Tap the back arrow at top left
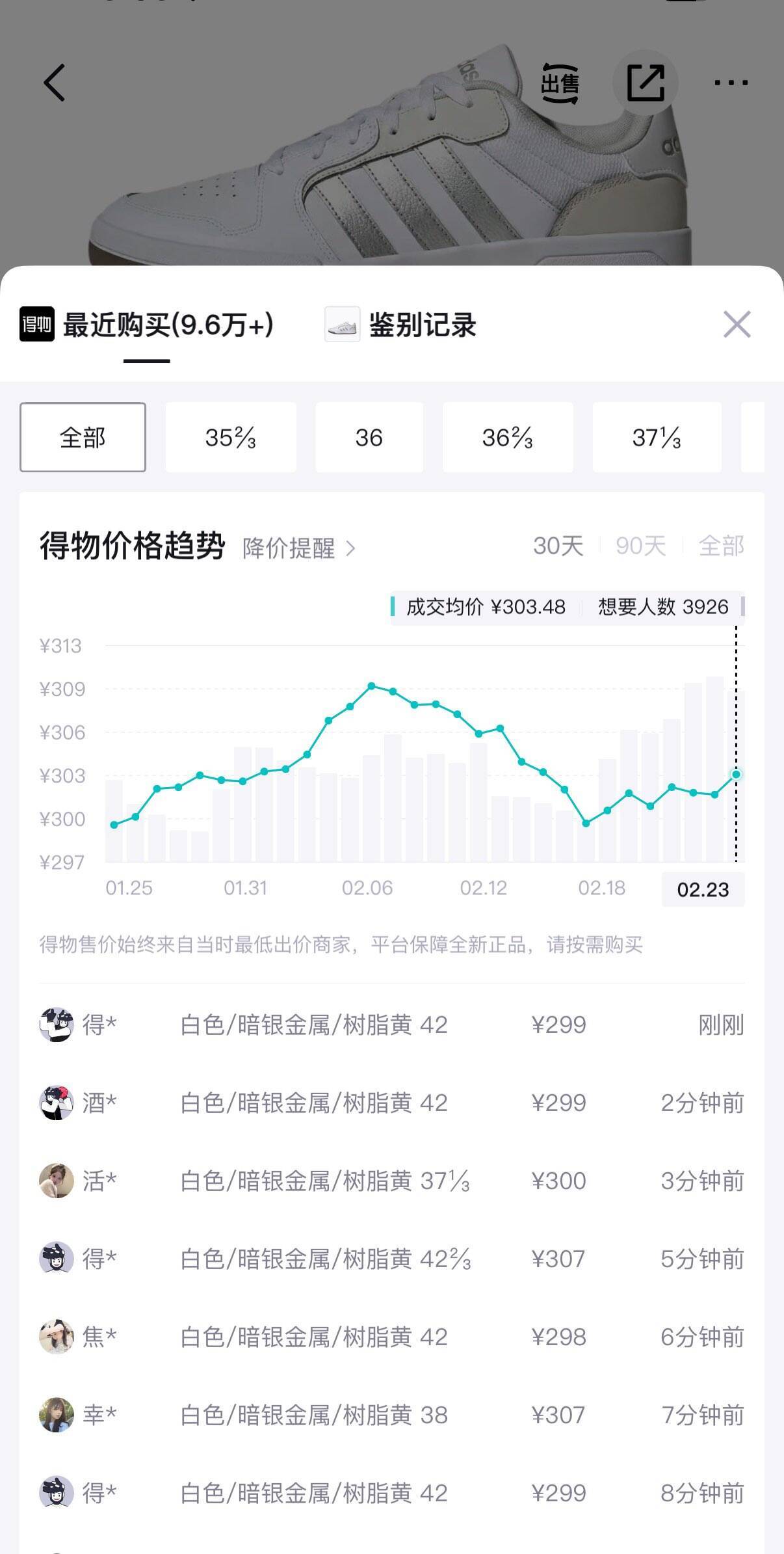This screenshot has height=1554, width=784. point(54,83)
